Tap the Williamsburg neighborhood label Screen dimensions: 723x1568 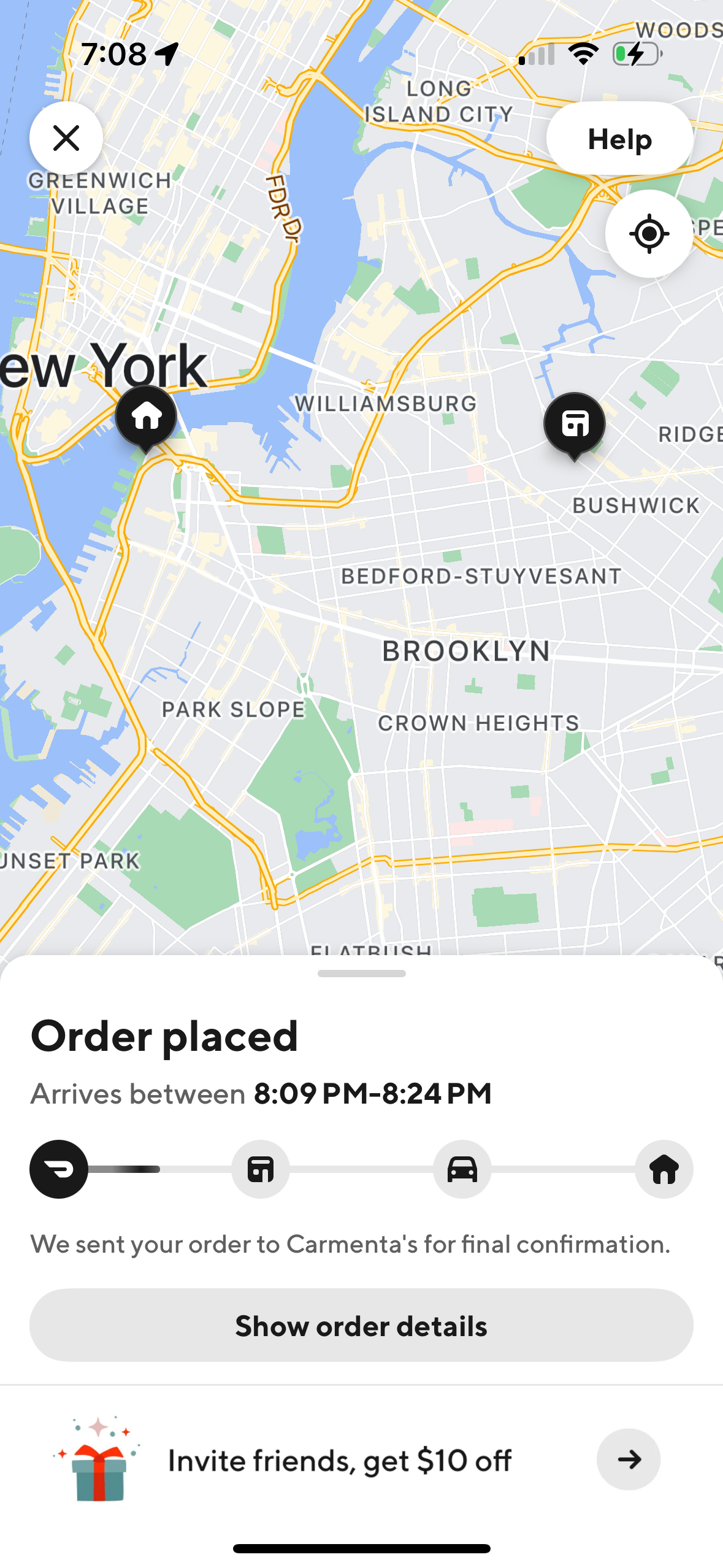click(x=385, y=403)
